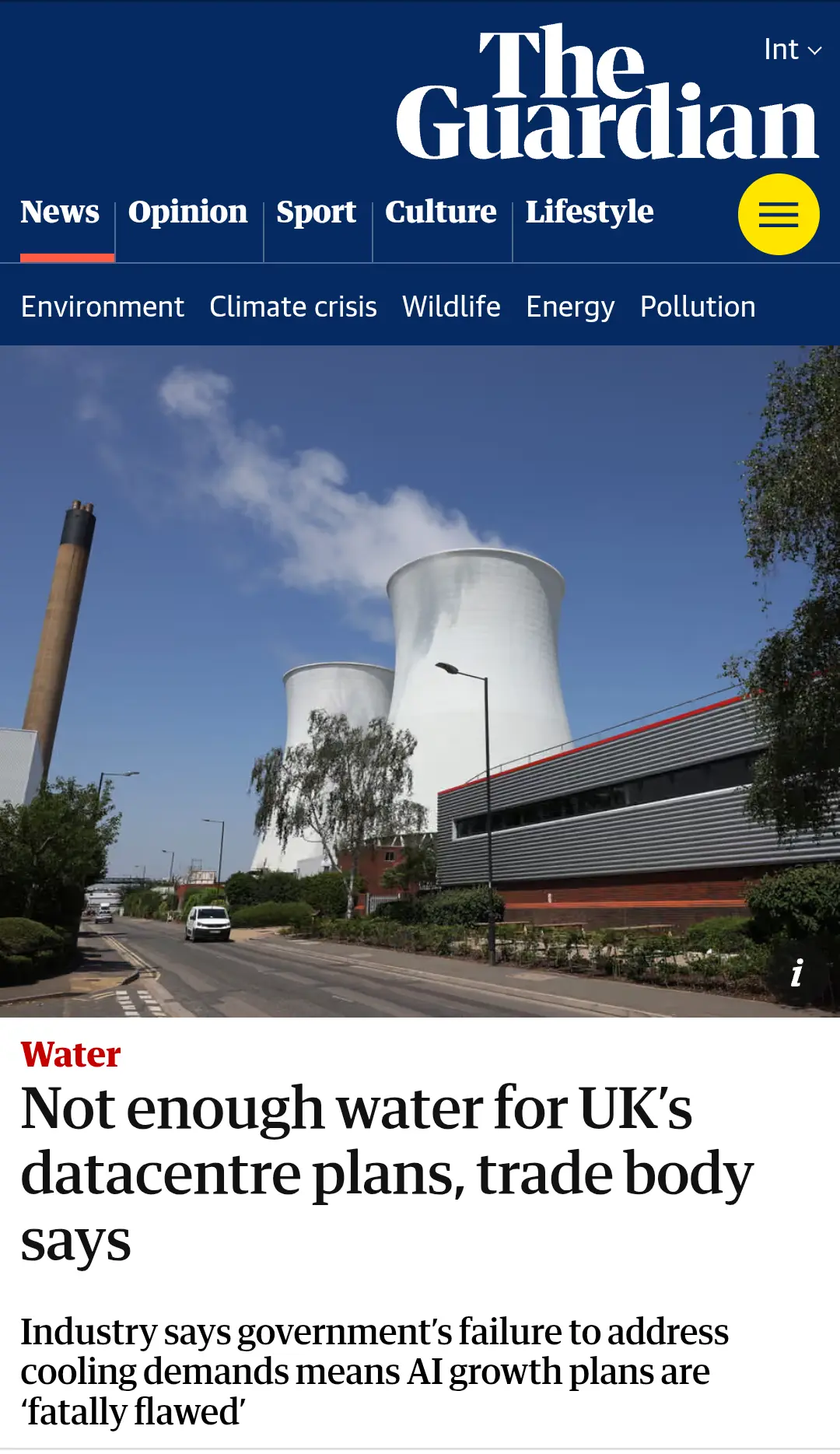The width and height of the screenshot is (840, 1454).
Task: Open the yellow hamburger menu button
Action: (x=778, y=215)
